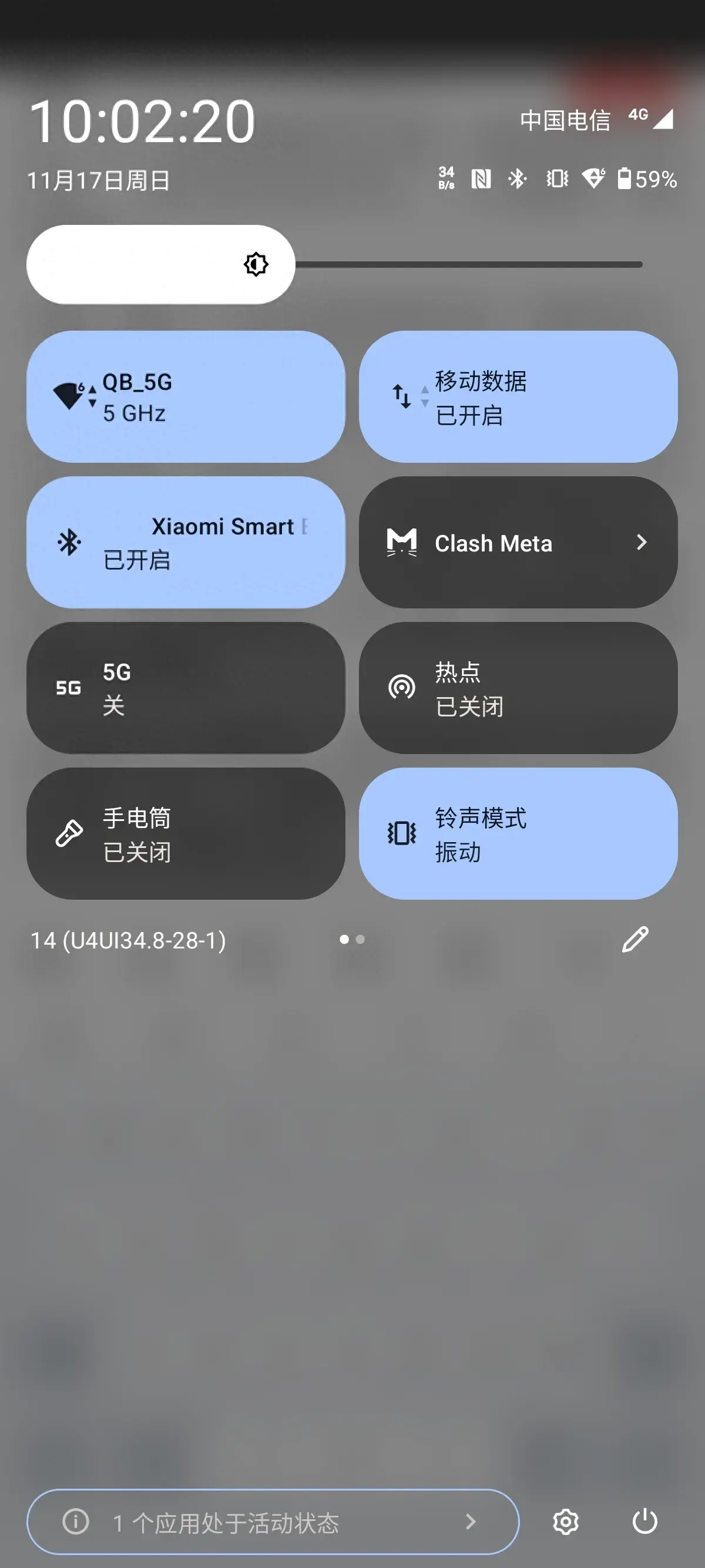
Task: Enable the 5G tile
Action: tap(186, 687)
